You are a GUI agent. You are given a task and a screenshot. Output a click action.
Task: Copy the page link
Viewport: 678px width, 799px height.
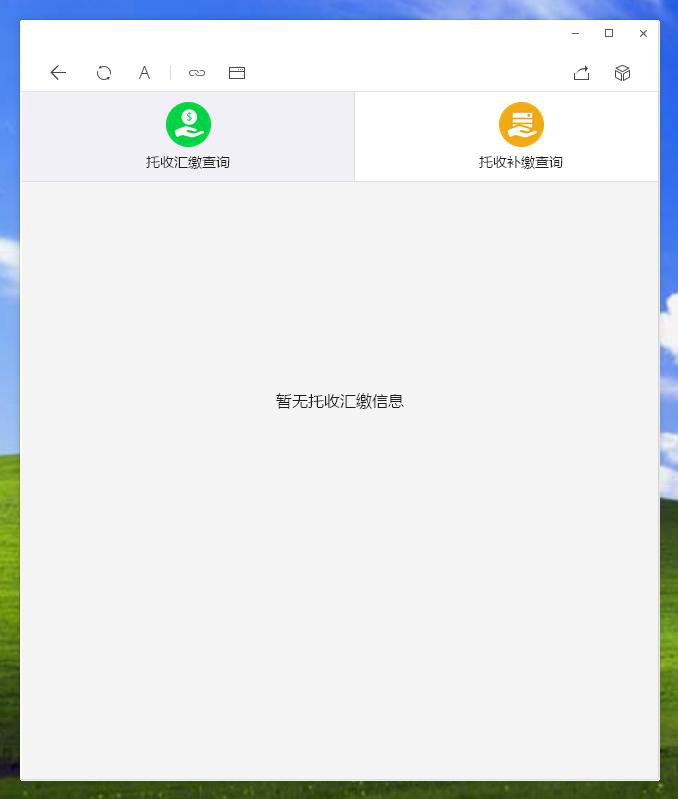[197, 73]
